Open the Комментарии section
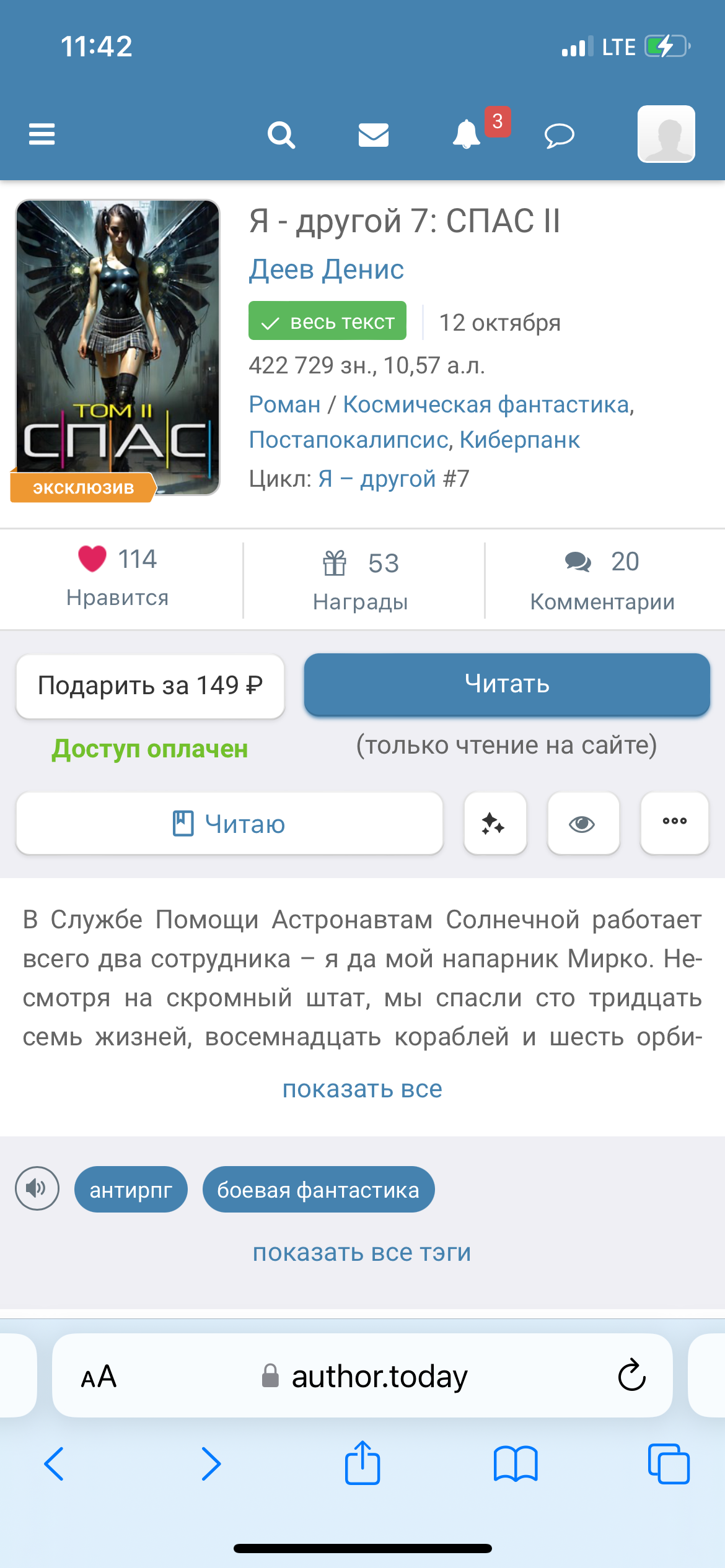The width and height of the screenshot is (725, 1568). tap(602, 580)
